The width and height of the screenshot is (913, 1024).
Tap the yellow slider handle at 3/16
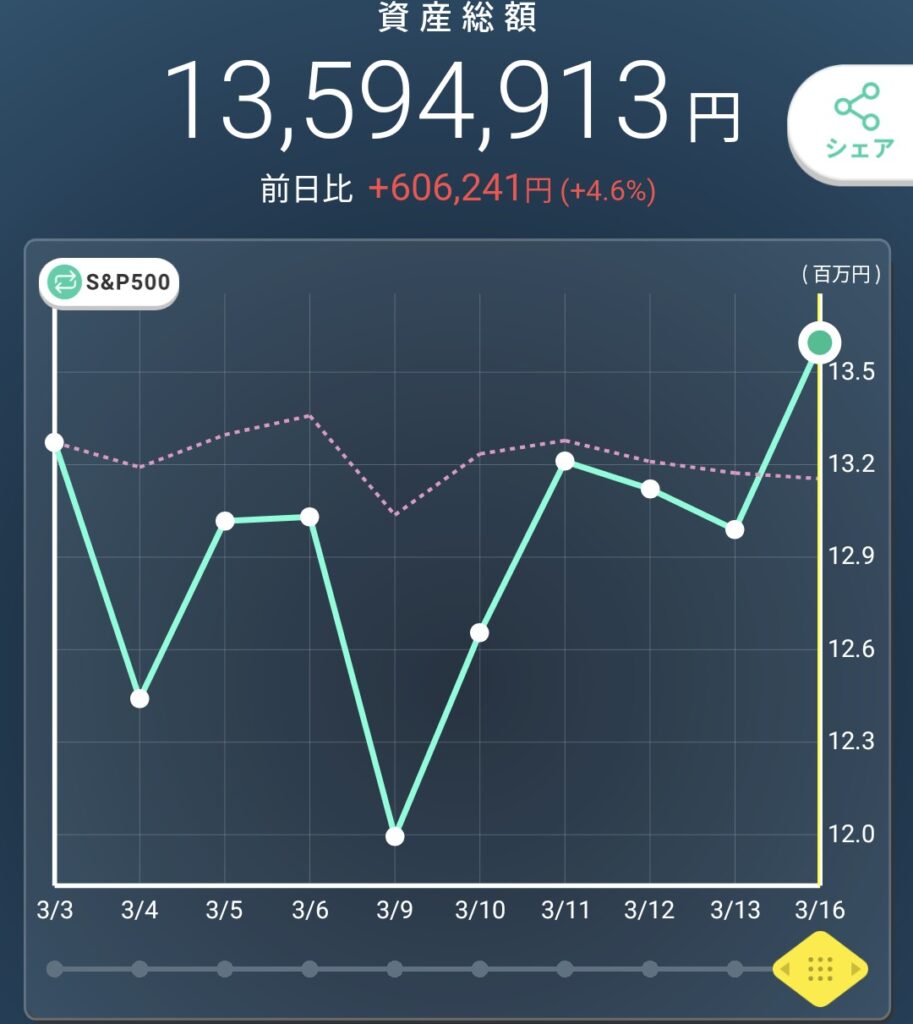(820, 969)
